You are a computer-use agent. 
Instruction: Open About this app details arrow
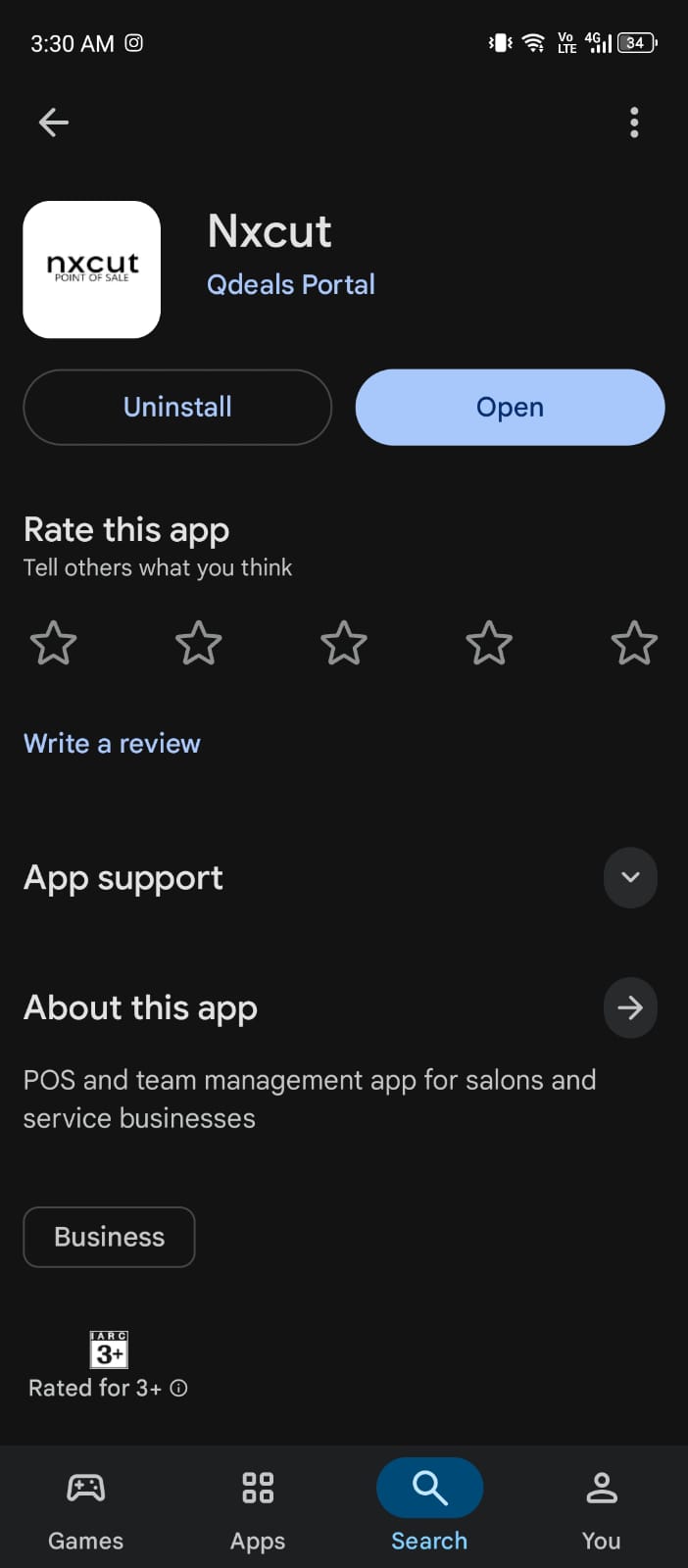pyautogui.click(x=630, y=1007)
